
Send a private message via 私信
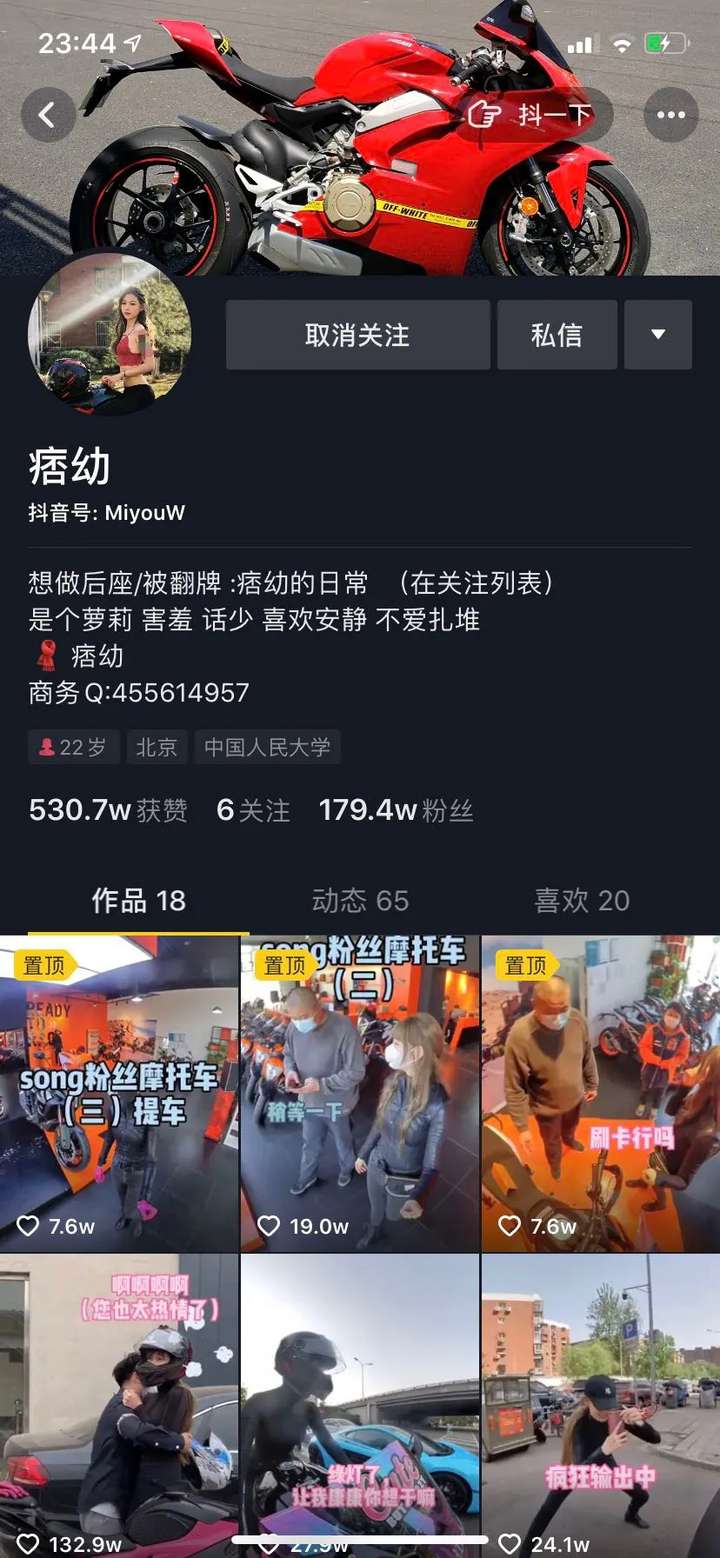(557, 335)
